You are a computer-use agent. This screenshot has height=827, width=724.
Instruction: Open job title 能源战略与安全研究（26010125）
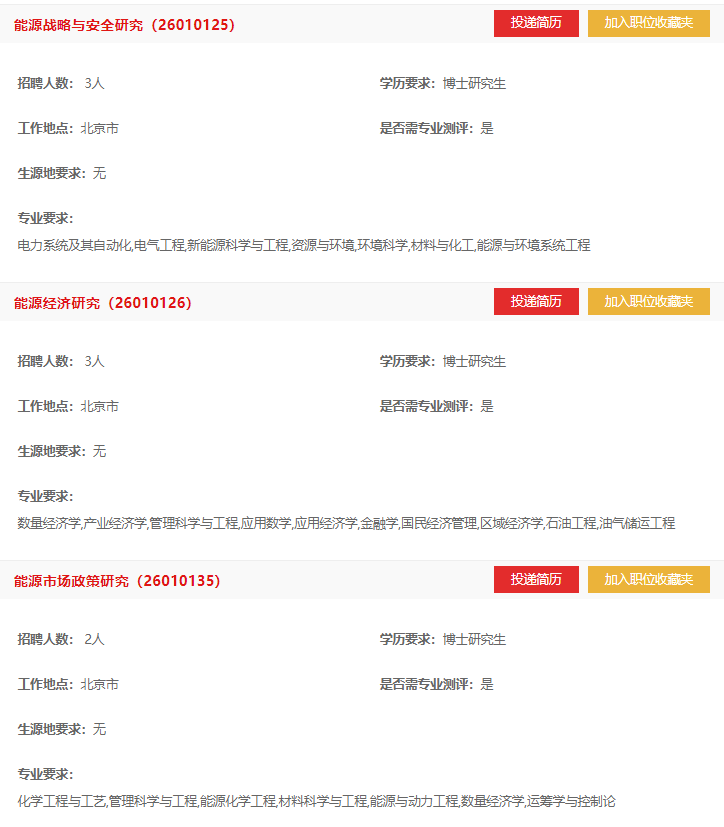pyautogui.click(x=125, y=24)
